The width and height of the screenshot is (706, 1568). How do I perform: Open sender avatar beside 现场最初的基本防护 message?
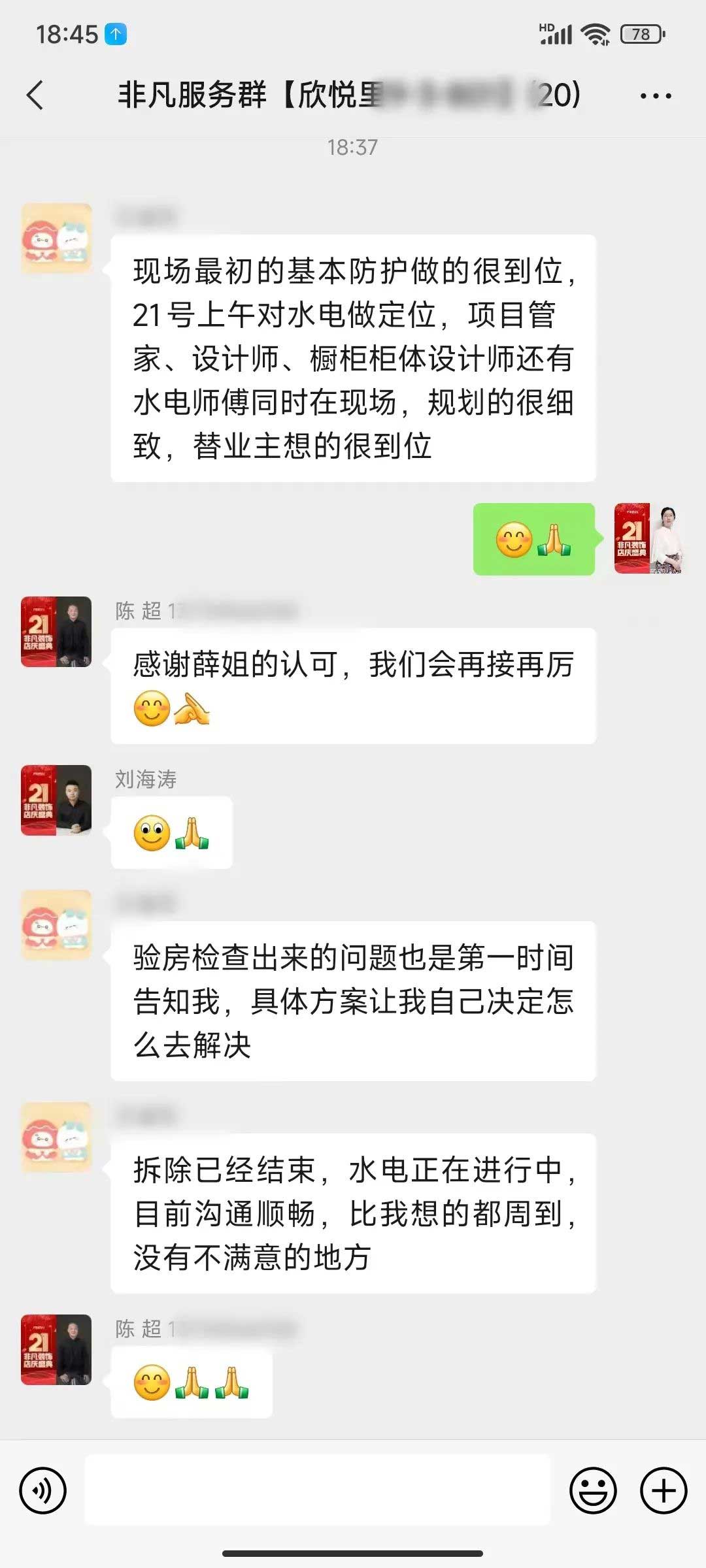tap(56, 238)
